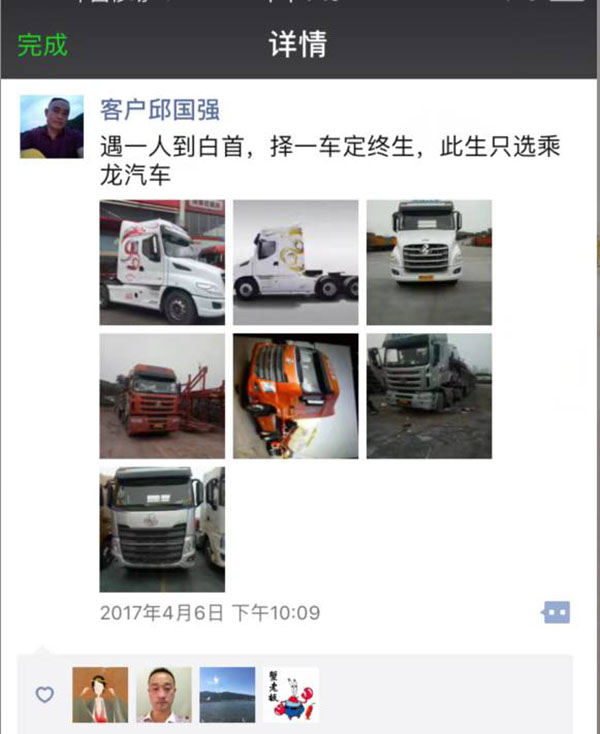View the side-view white truck photo
This screenshot has height=734, width=600.
(295, 262)
